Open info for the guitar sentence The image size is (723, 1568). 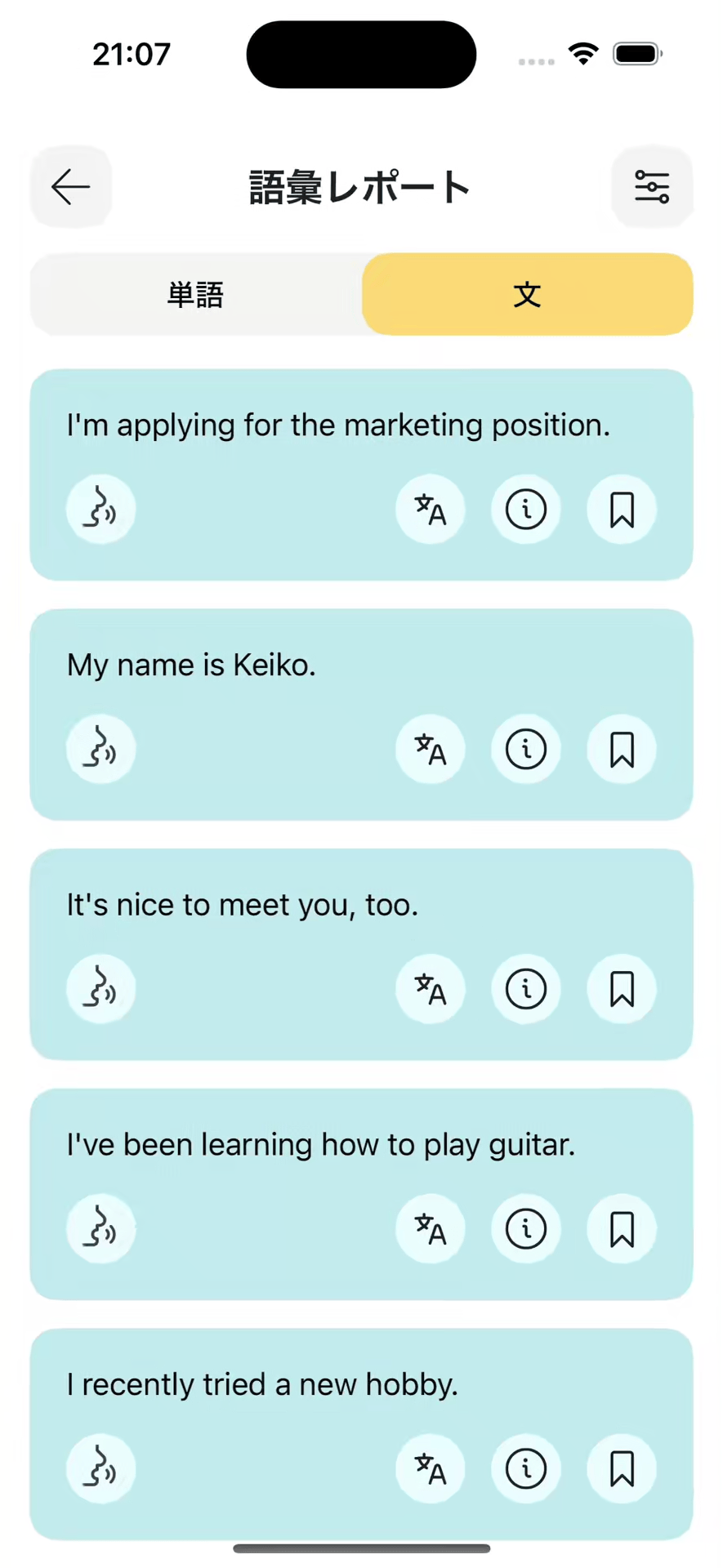(x=525, y=1228)
